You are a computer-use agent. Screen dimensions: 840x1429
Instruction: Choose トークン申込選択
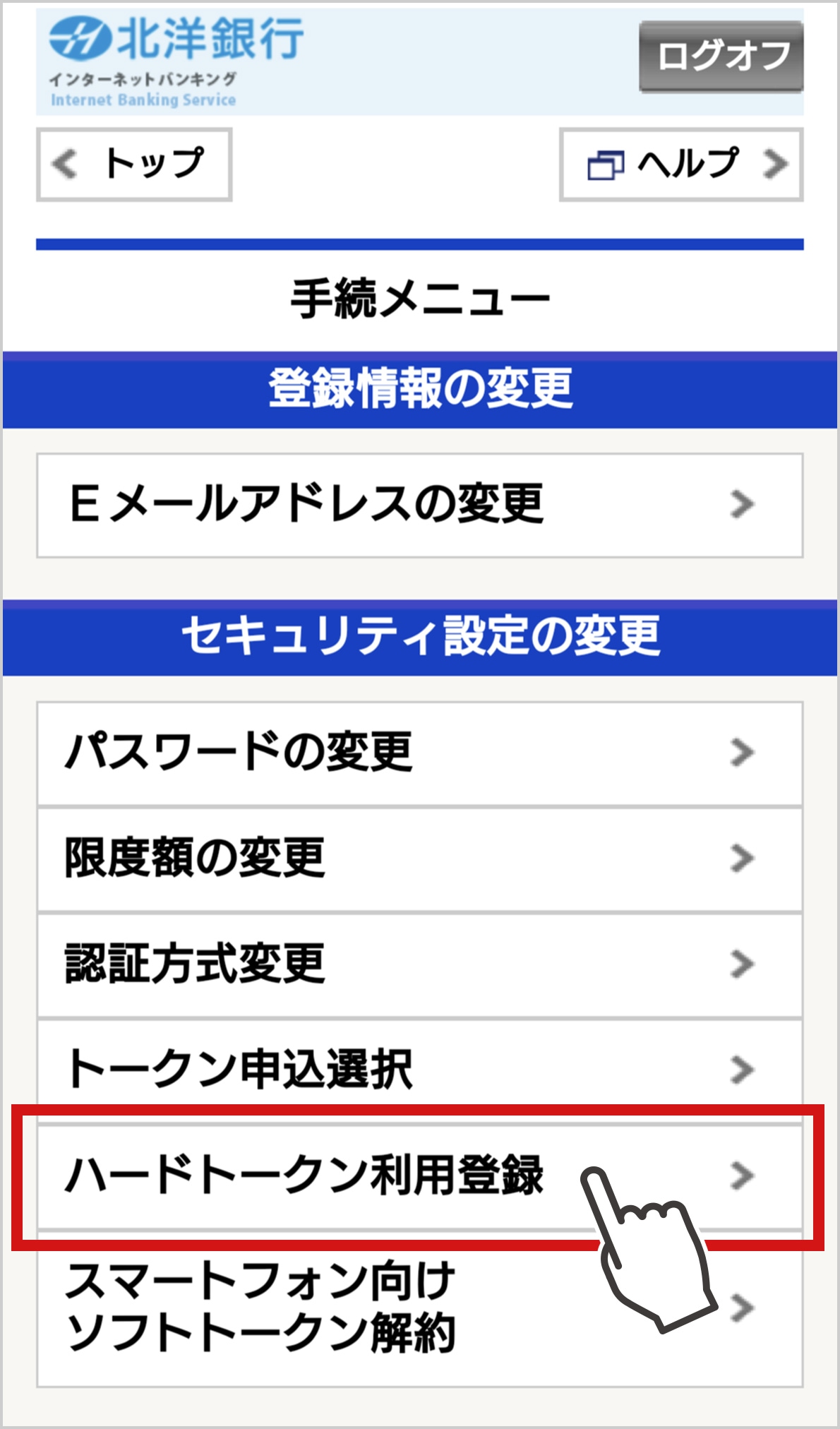419,1070
